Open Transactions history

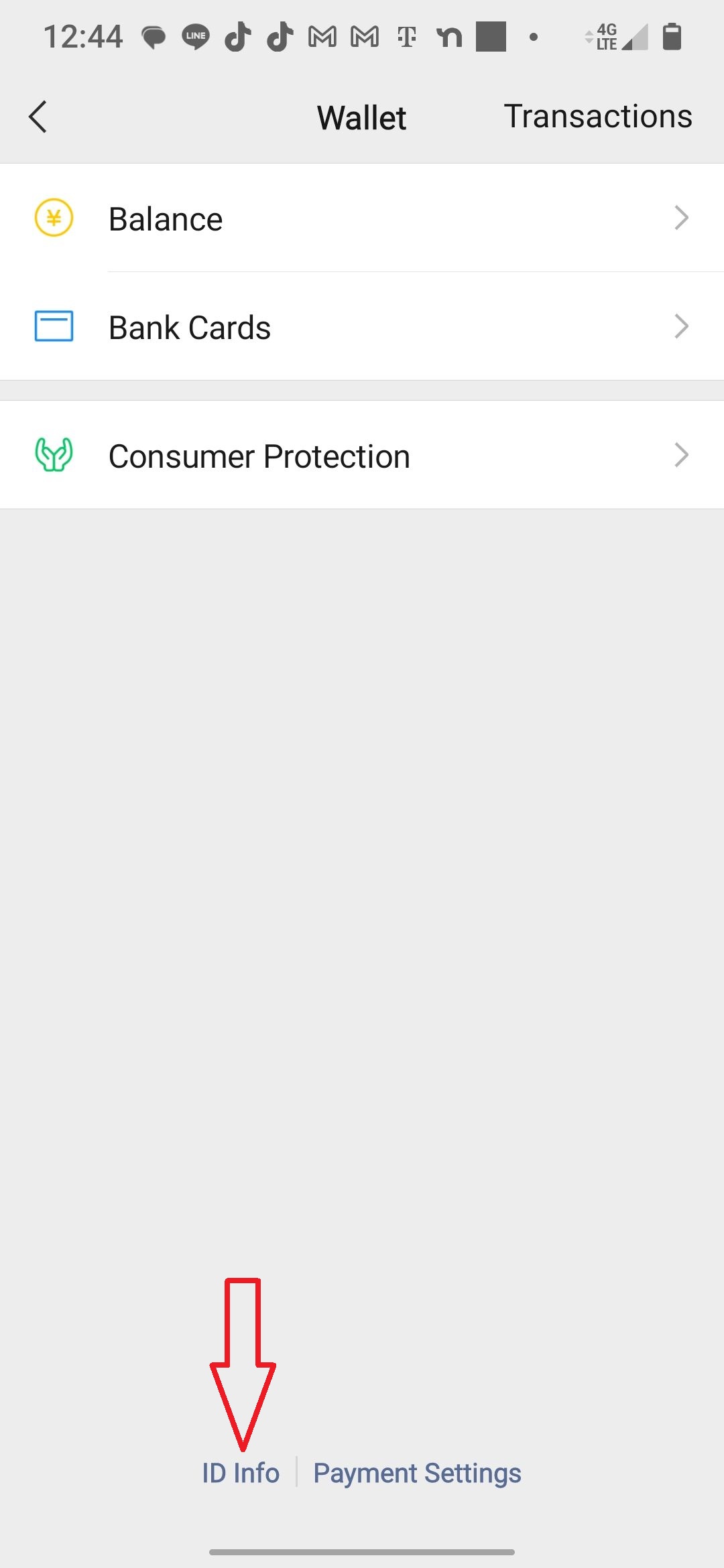tap(598, 117)
